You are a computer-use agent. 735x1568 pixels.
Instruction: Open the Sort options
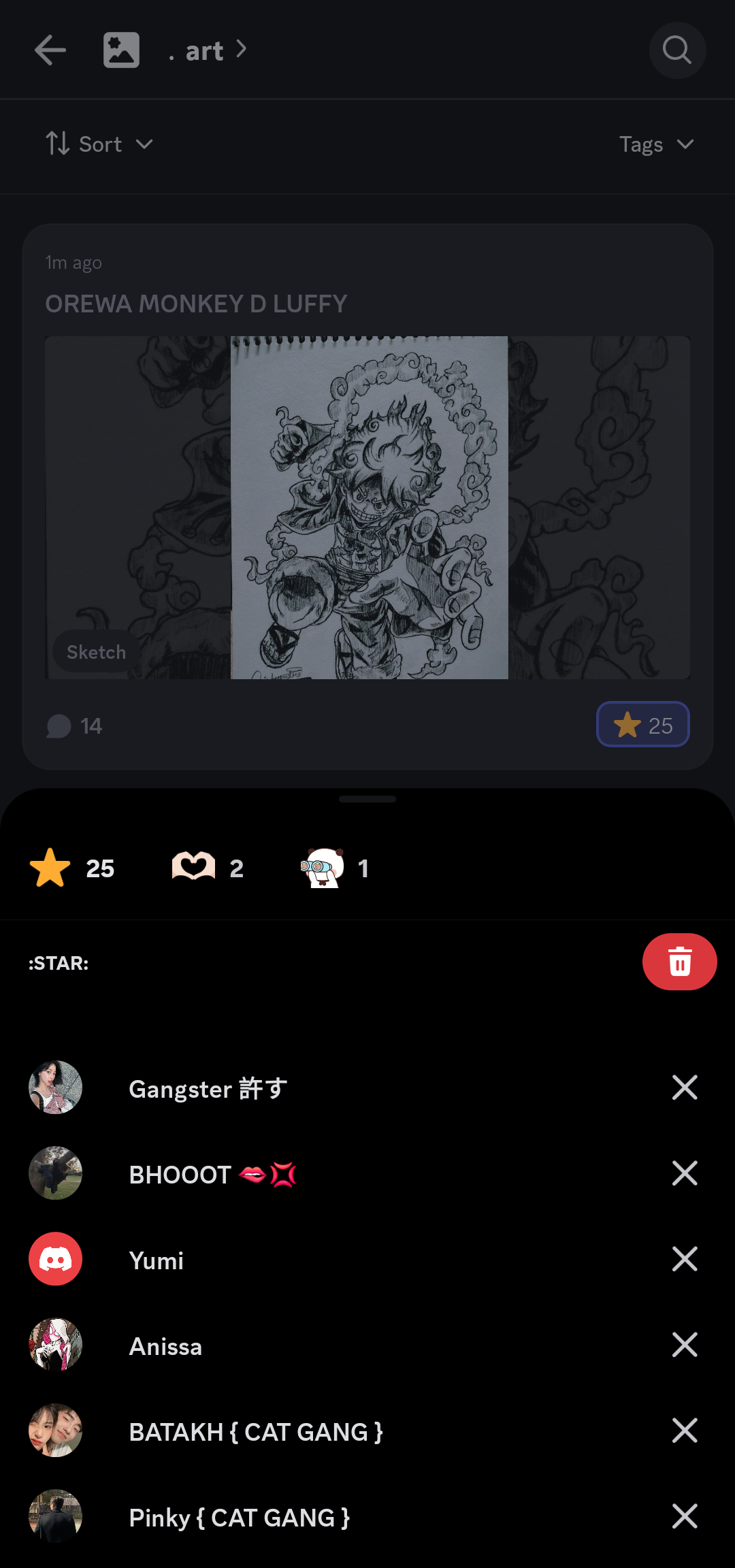click(x=98, y=144)
